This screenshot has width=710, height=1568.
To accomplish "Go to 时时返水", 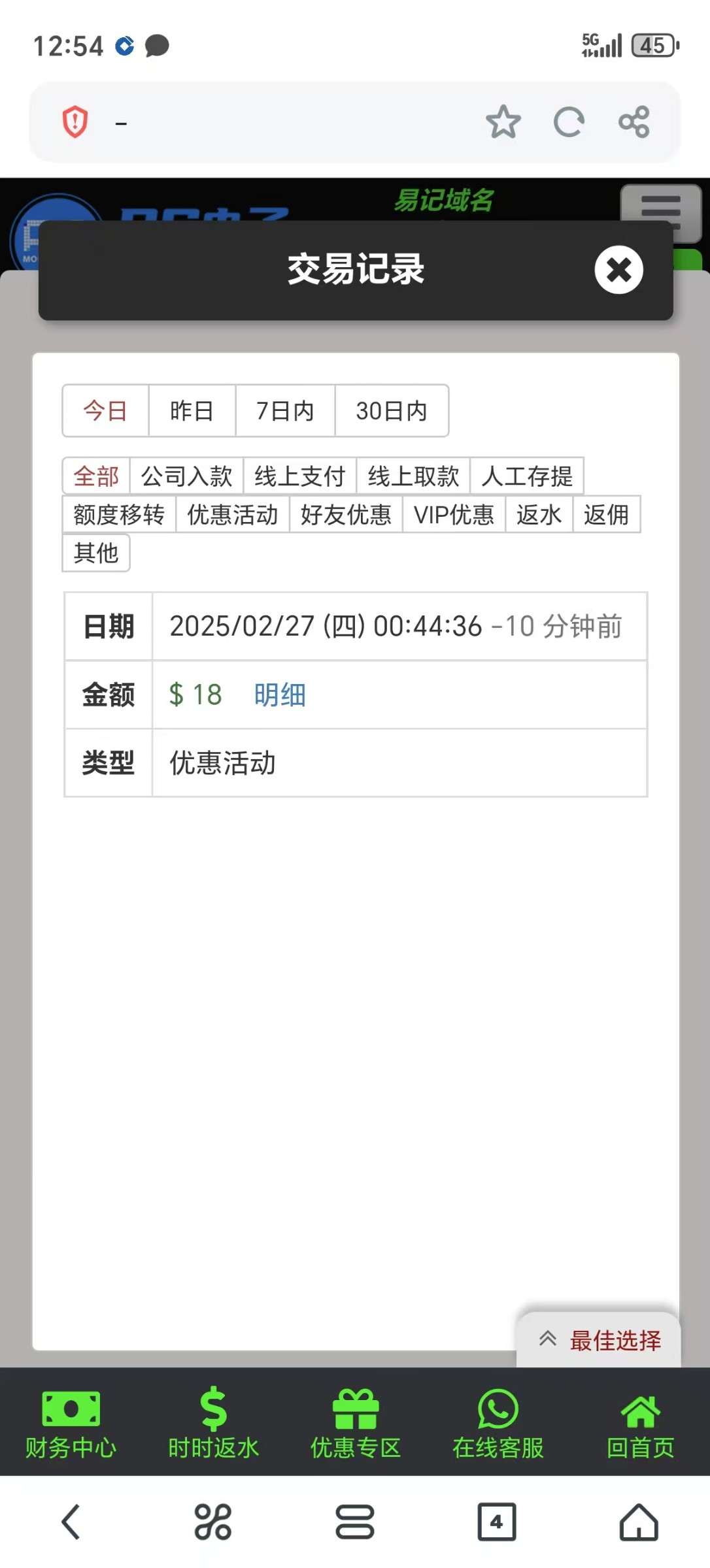I will pos(213,1424).
